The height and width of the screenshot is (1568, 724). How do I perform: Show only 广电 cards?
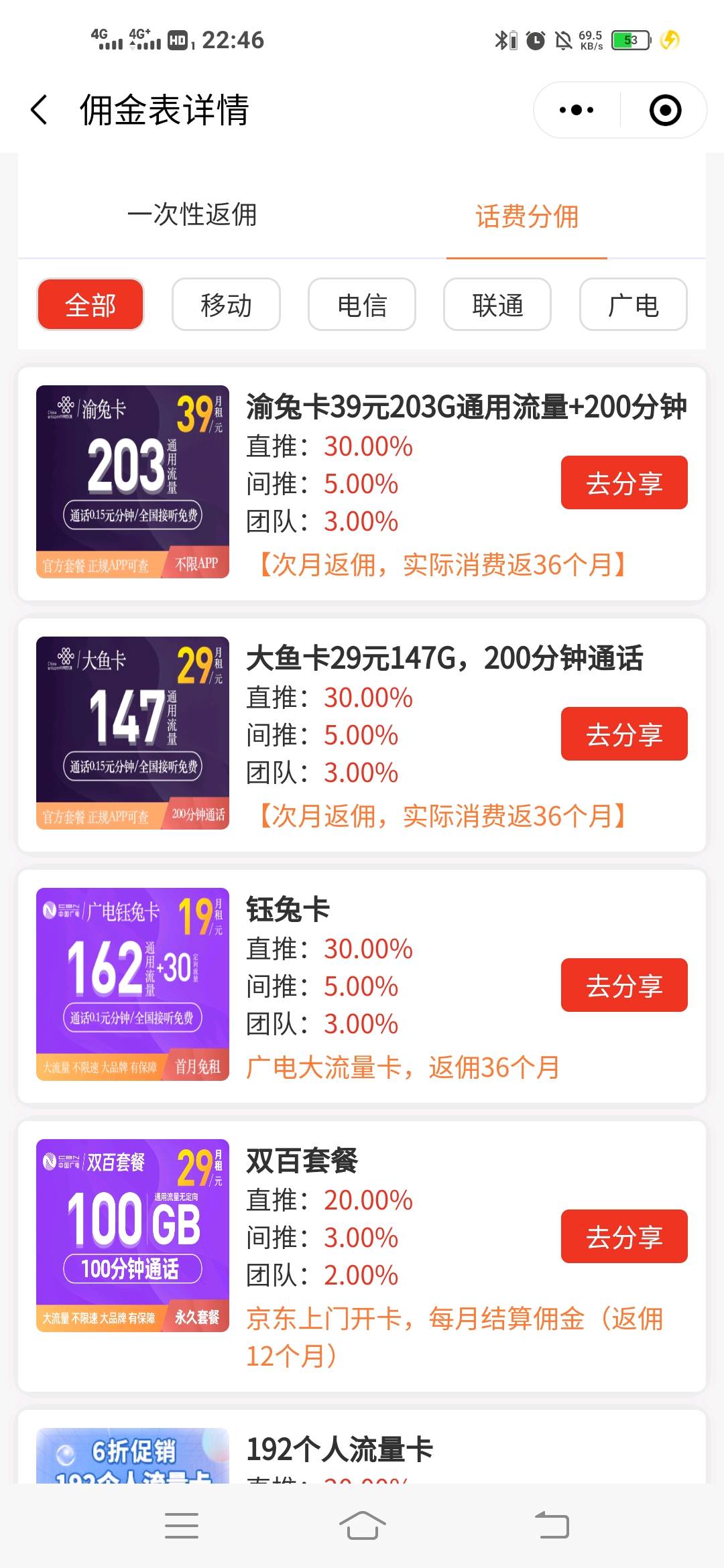633,305
